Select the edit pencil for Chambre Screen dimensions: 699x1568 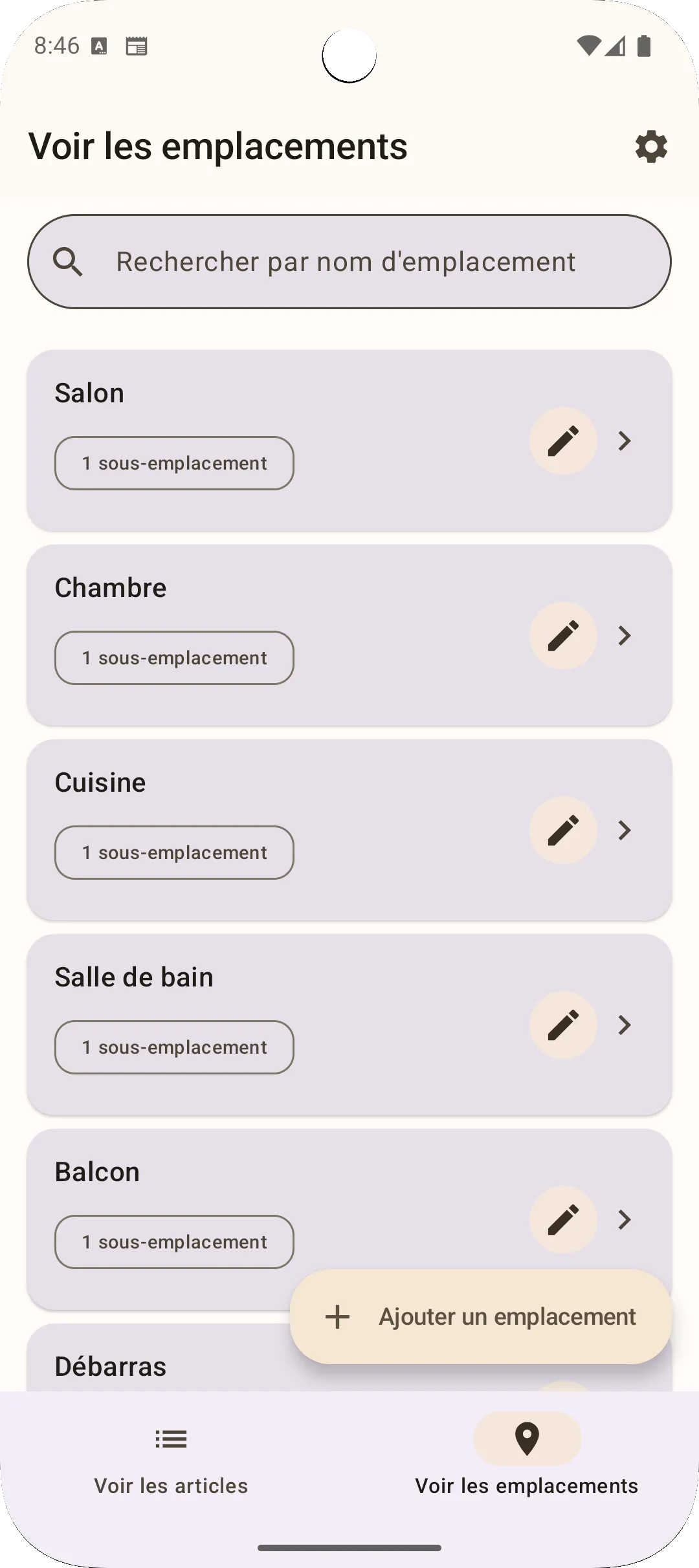point(562,636)
